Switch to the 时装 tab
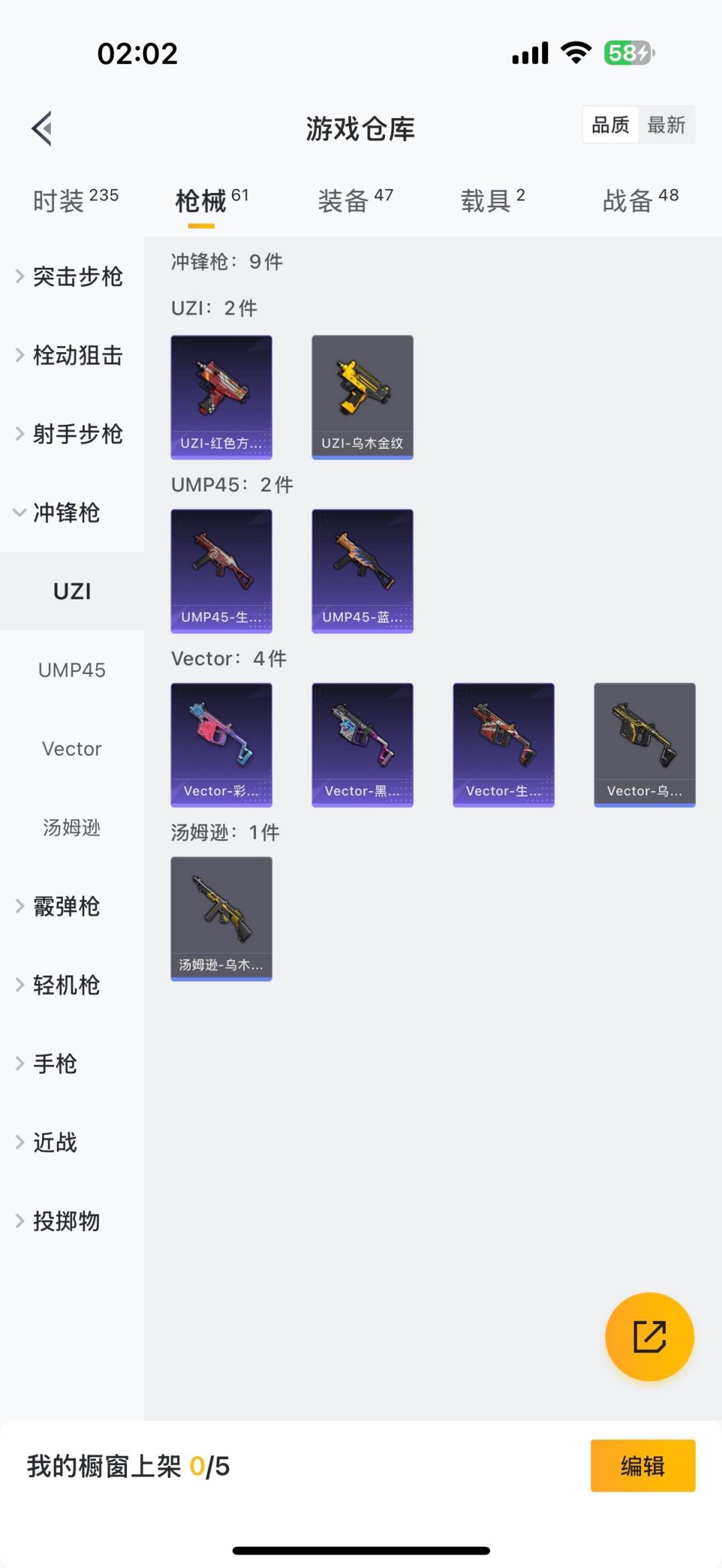 pyautogui.click(x=76, y=200)
